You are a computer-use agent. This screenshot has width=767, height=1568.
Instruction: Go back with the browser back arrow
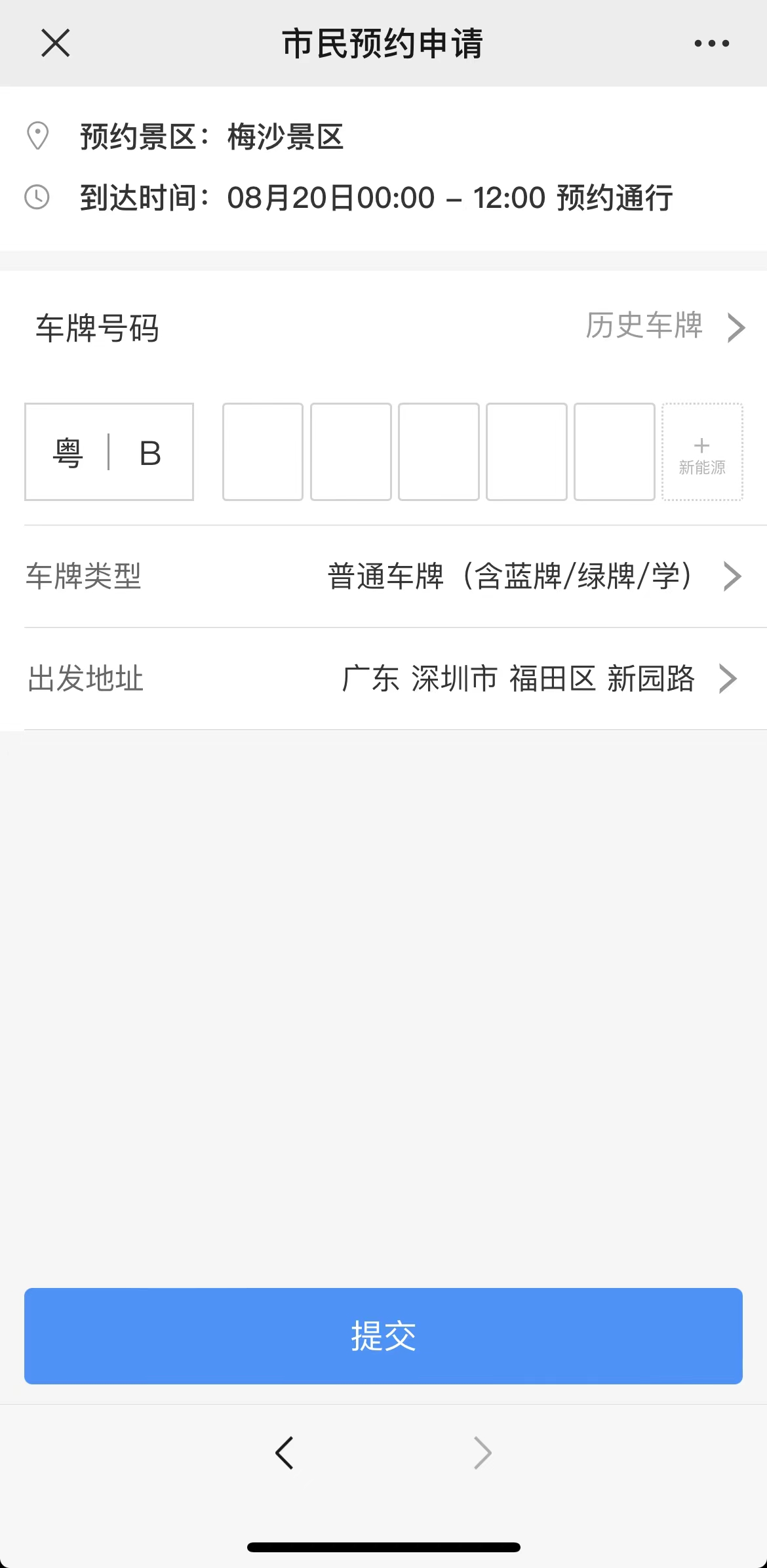click(285, 1453)
